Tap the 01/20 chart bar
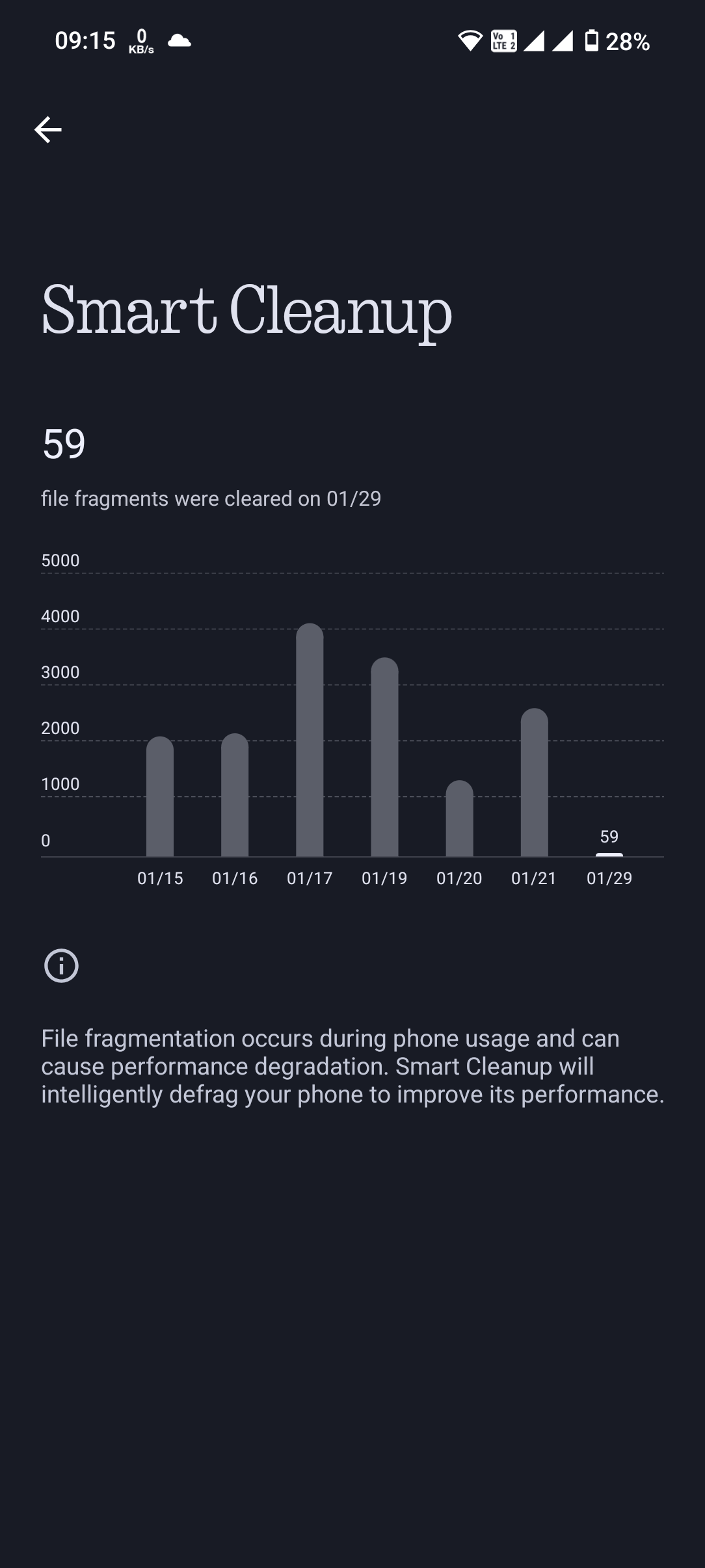The image size is (705, 1568). coord(459,819)
